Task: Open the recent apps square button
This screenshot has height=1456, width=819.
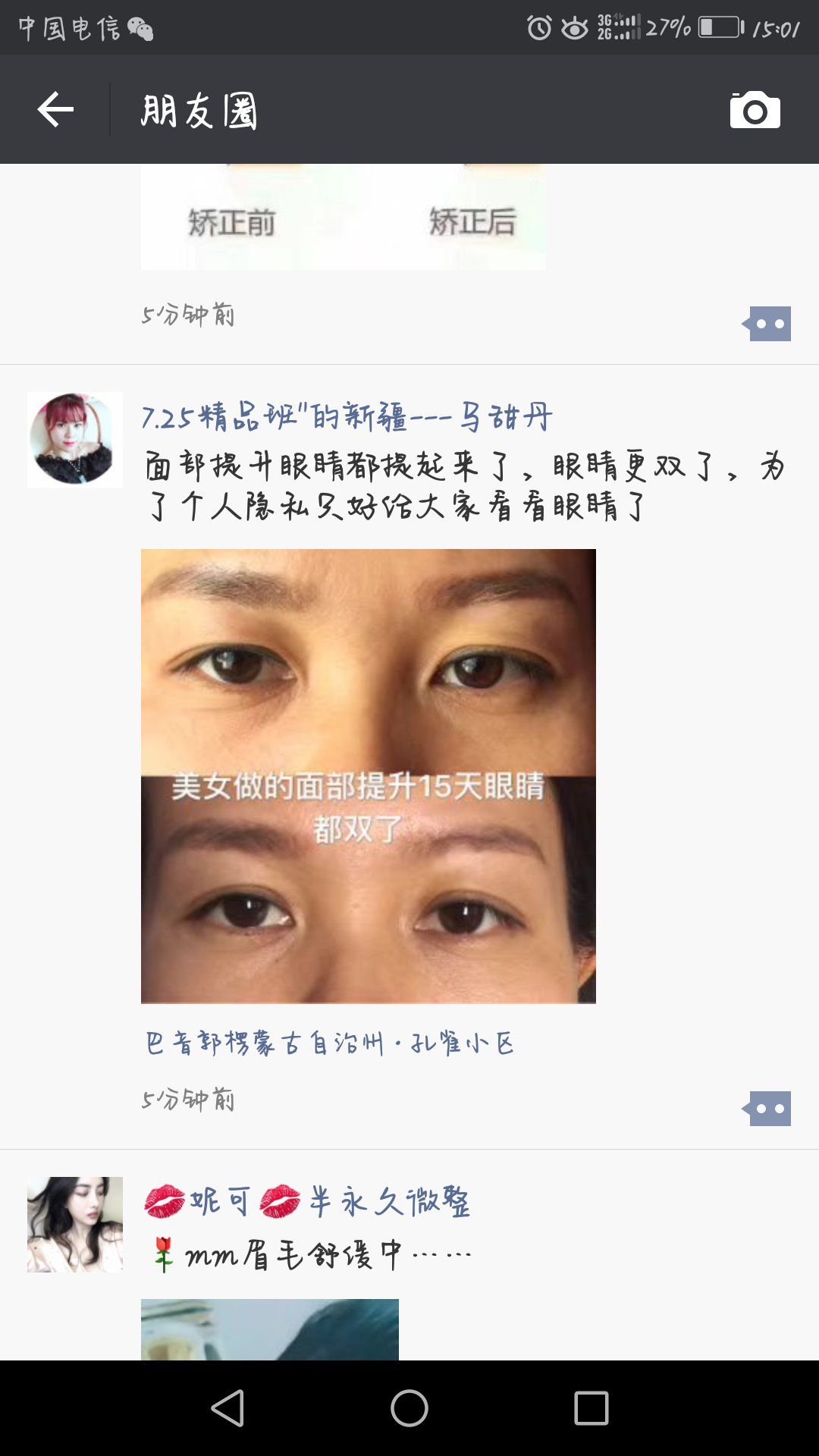Action: click(x=591, y=1408)
